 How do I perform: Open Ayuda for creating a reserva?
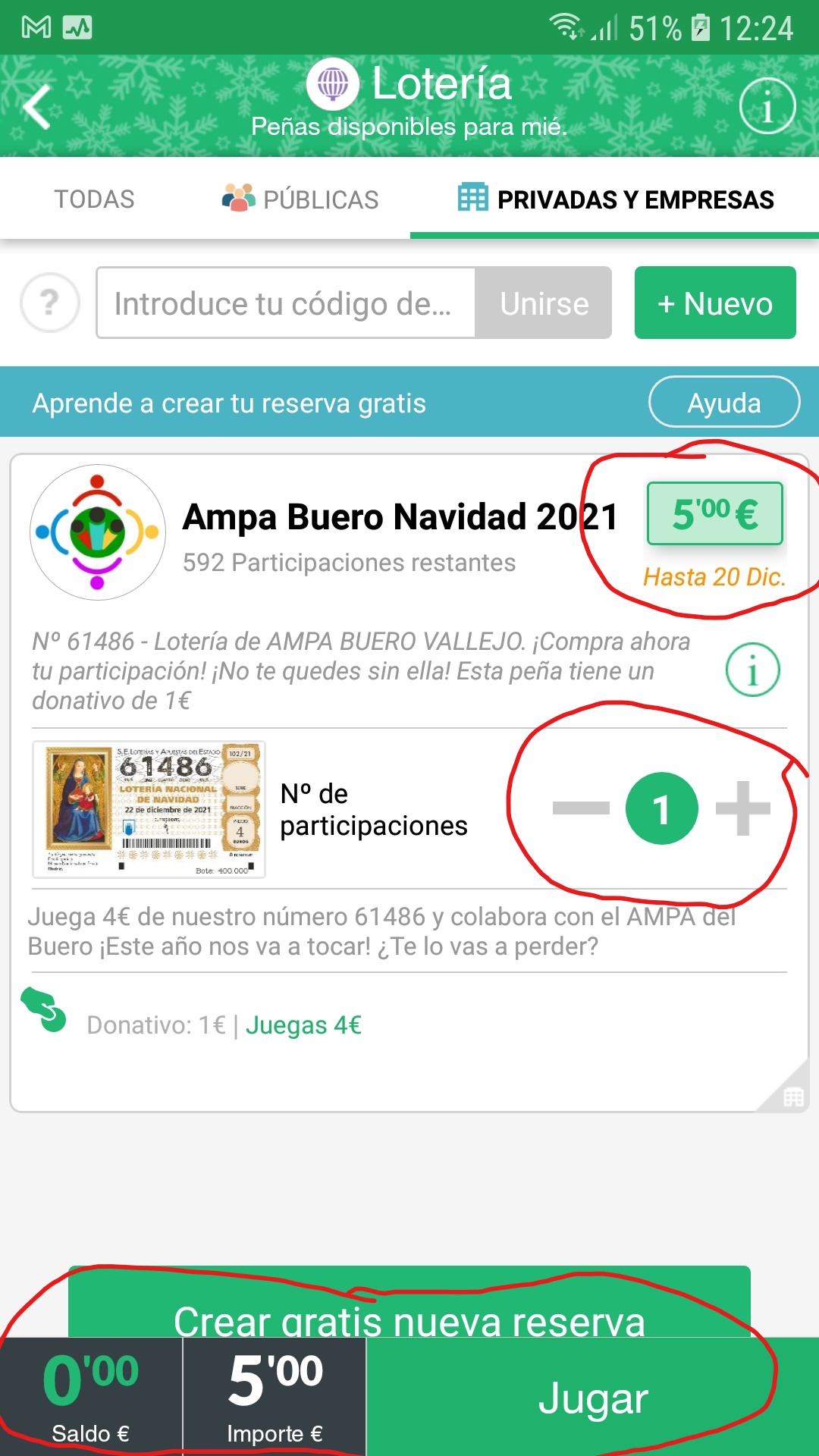[x=723, y=403]
